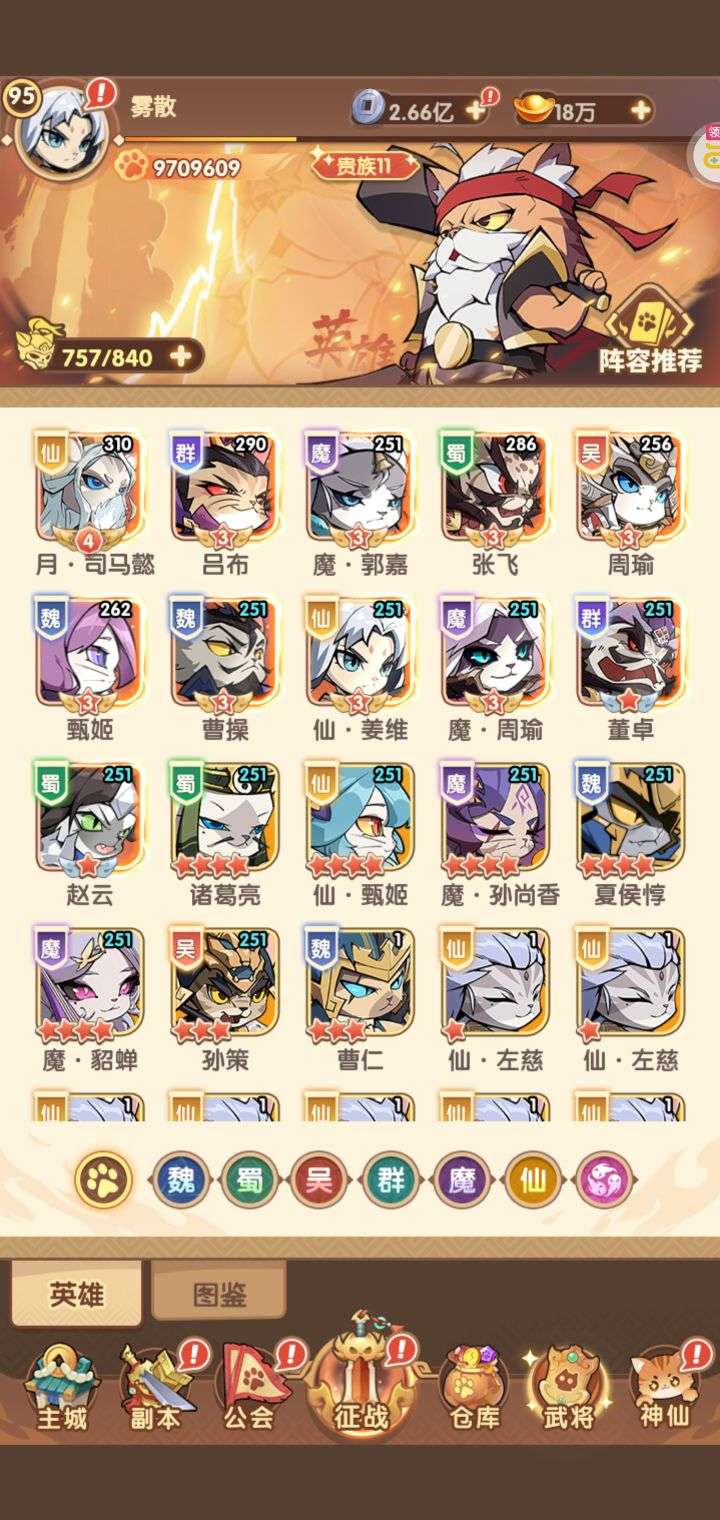This screenshot has width=720, height=1520.
Task: Add more coins via plus icon
Action: point(476,110)
